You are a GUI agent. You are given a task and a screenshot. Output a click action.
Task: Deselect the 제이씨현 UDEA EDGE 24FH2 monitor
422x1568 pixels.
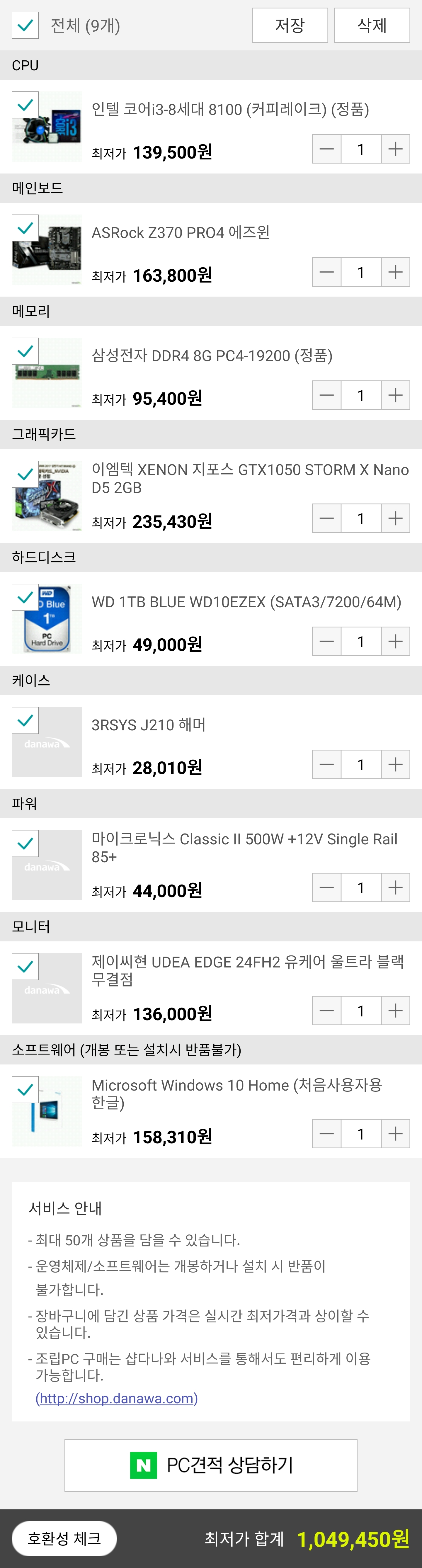(x=25, y=967)
